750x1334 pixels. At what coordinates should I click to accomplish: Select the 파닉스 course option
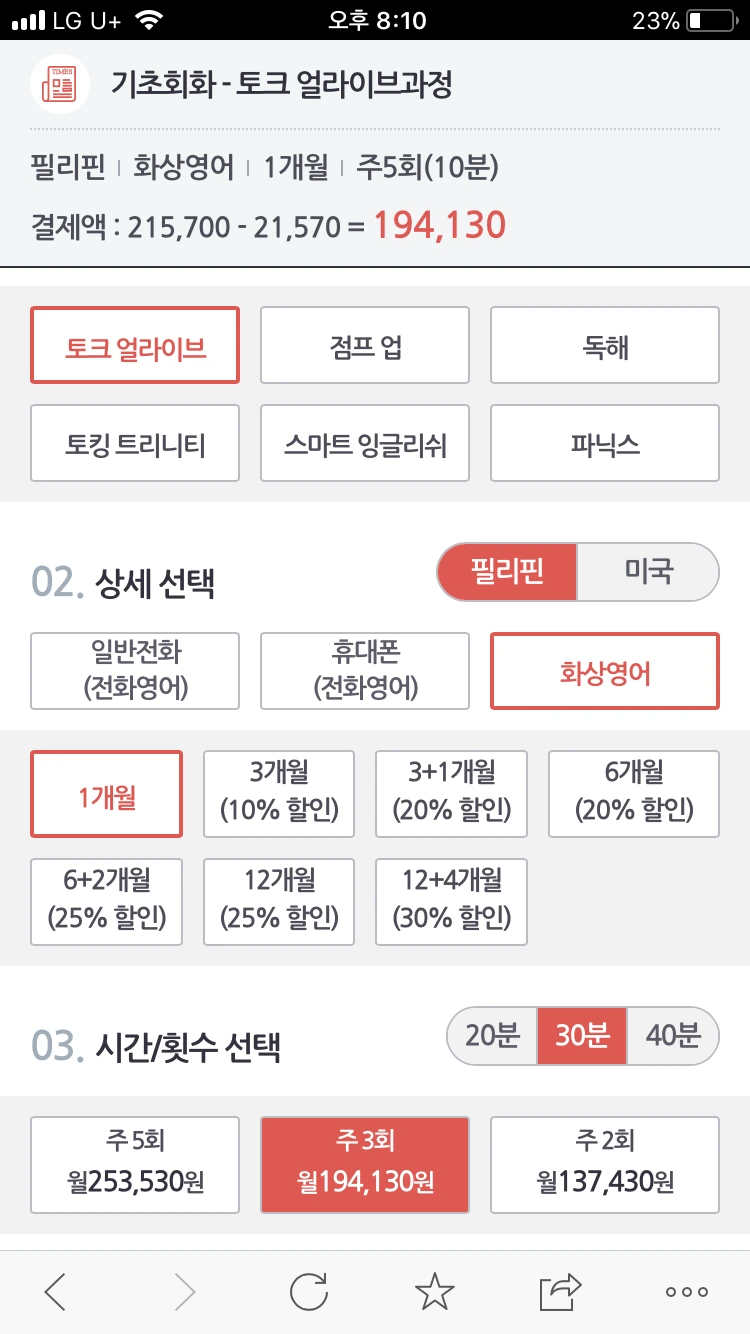point(604,442)
